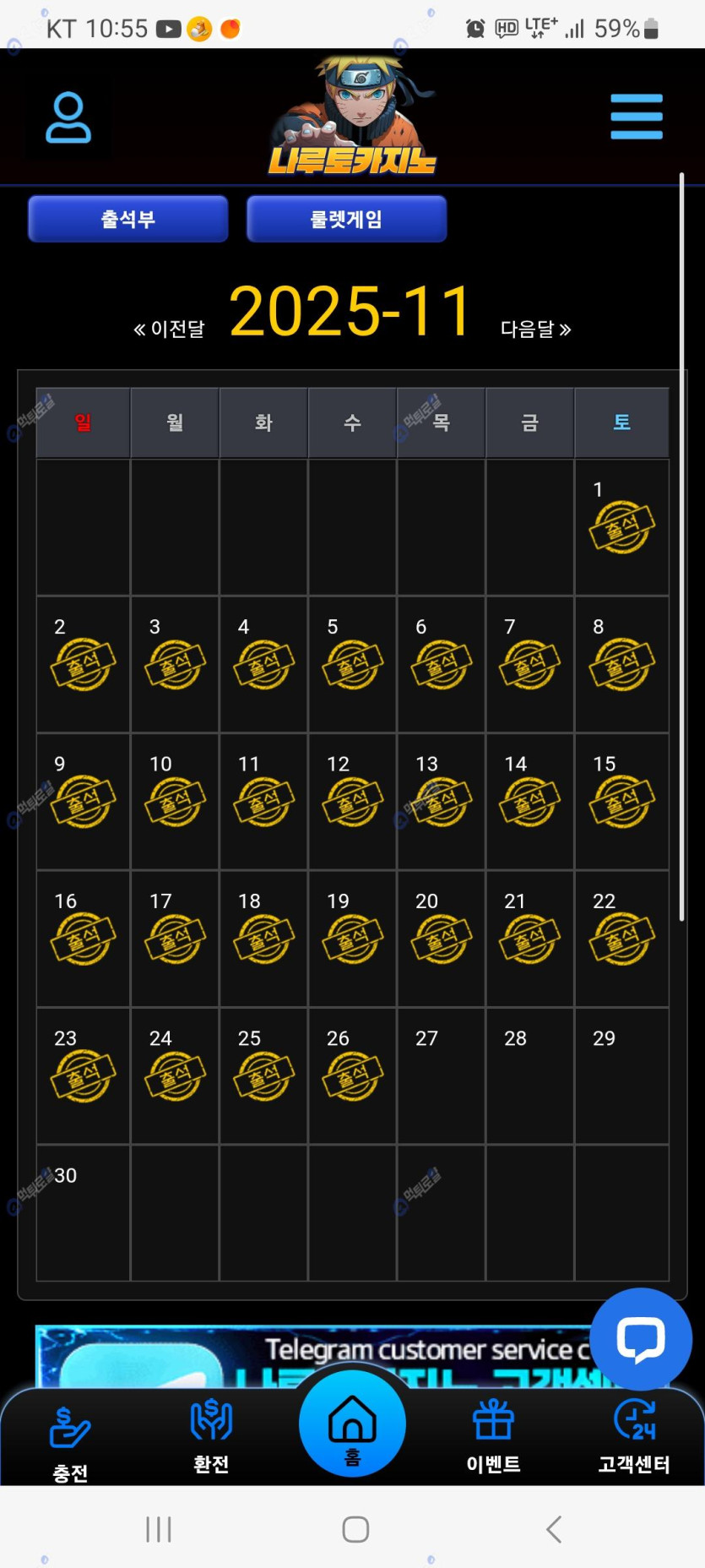The width and height of the screenshot is (705, 1568).
Task: Open the user profile icon
Action: click(68, 117)
